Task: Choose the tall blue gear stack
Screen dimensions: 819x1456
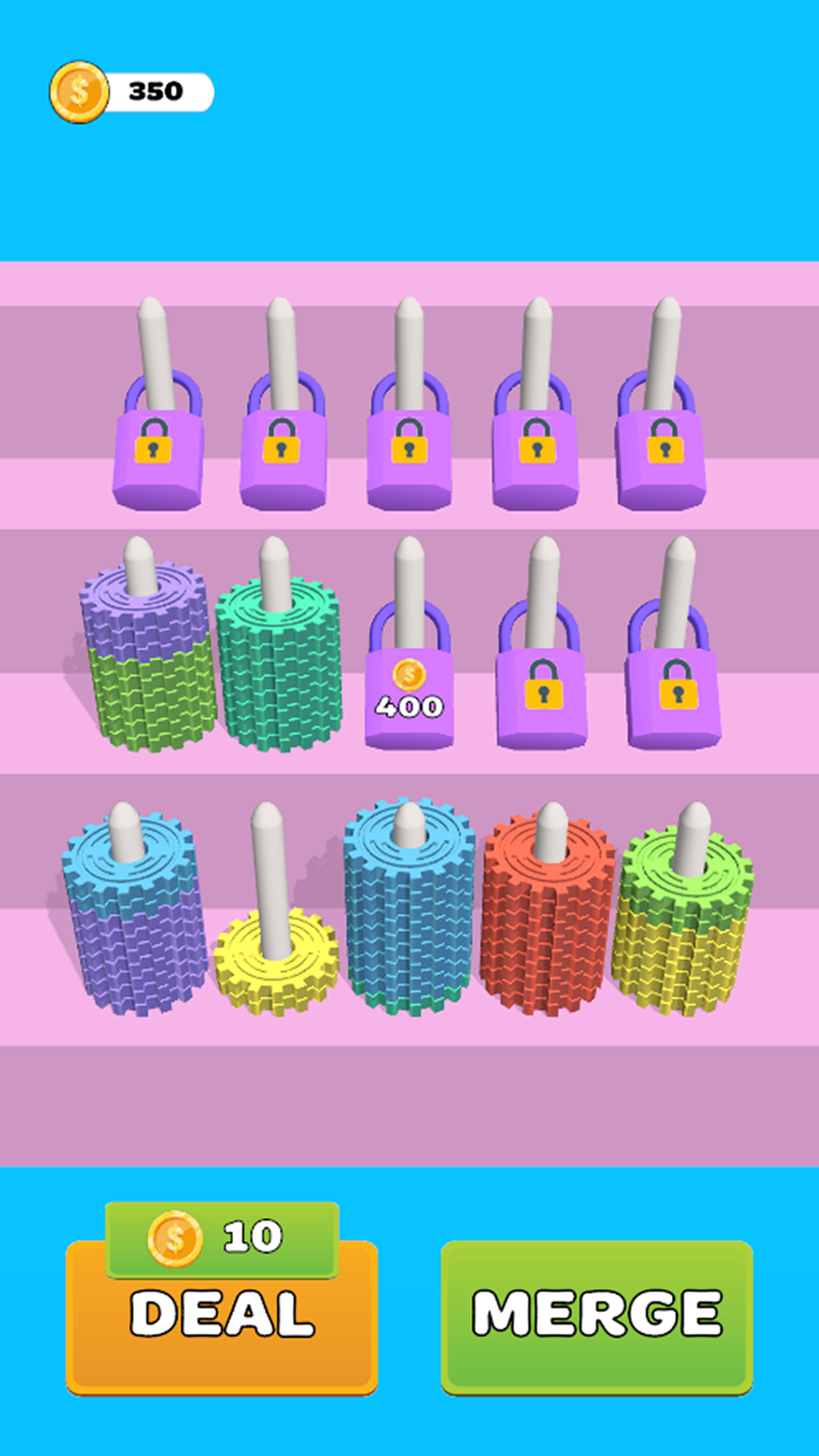Action: pos(409,907)
